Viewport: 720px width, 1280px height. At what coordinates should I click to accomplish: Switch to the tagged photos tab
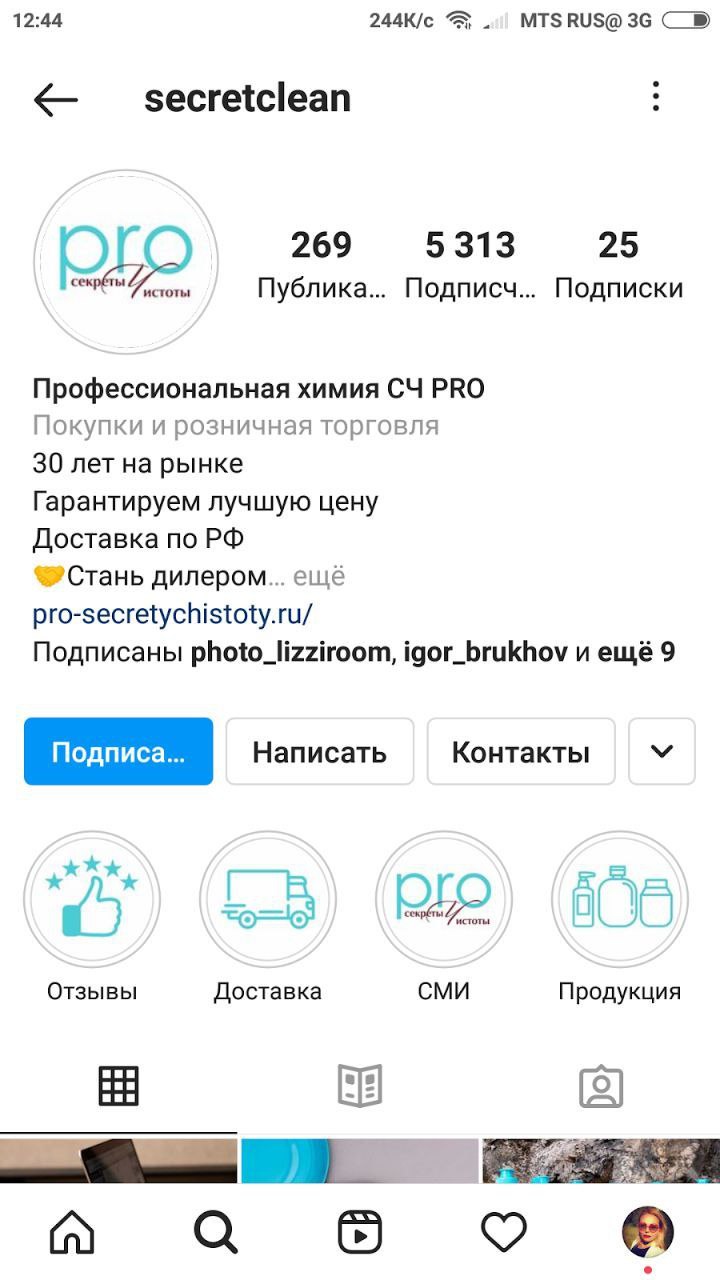tap(601, 1086)
